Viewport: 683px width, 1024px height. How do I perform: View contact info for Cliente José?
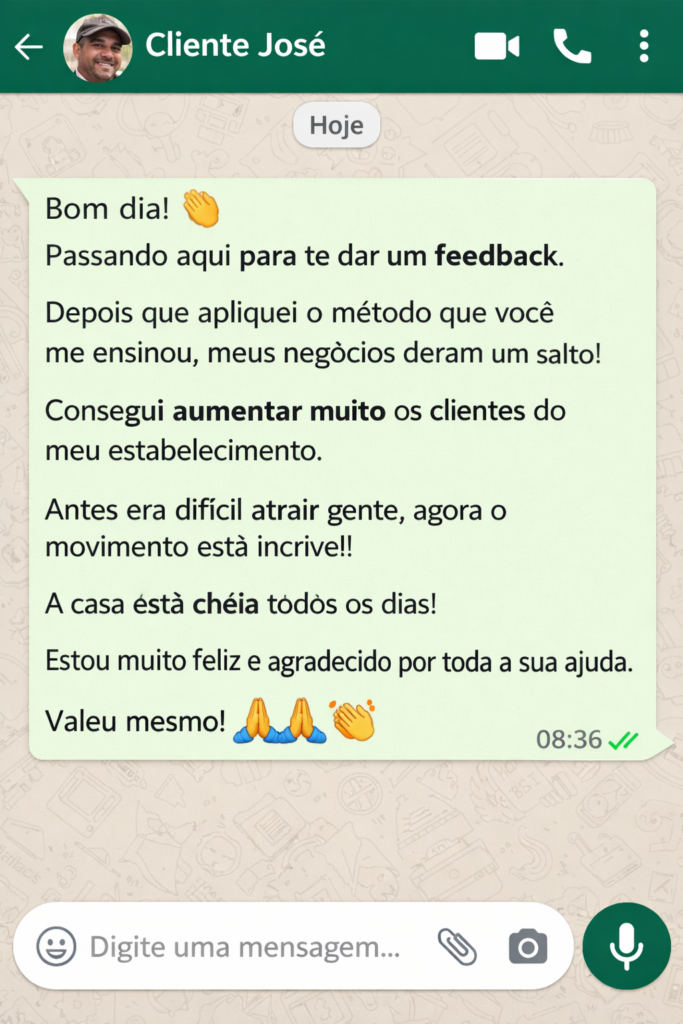235,46
